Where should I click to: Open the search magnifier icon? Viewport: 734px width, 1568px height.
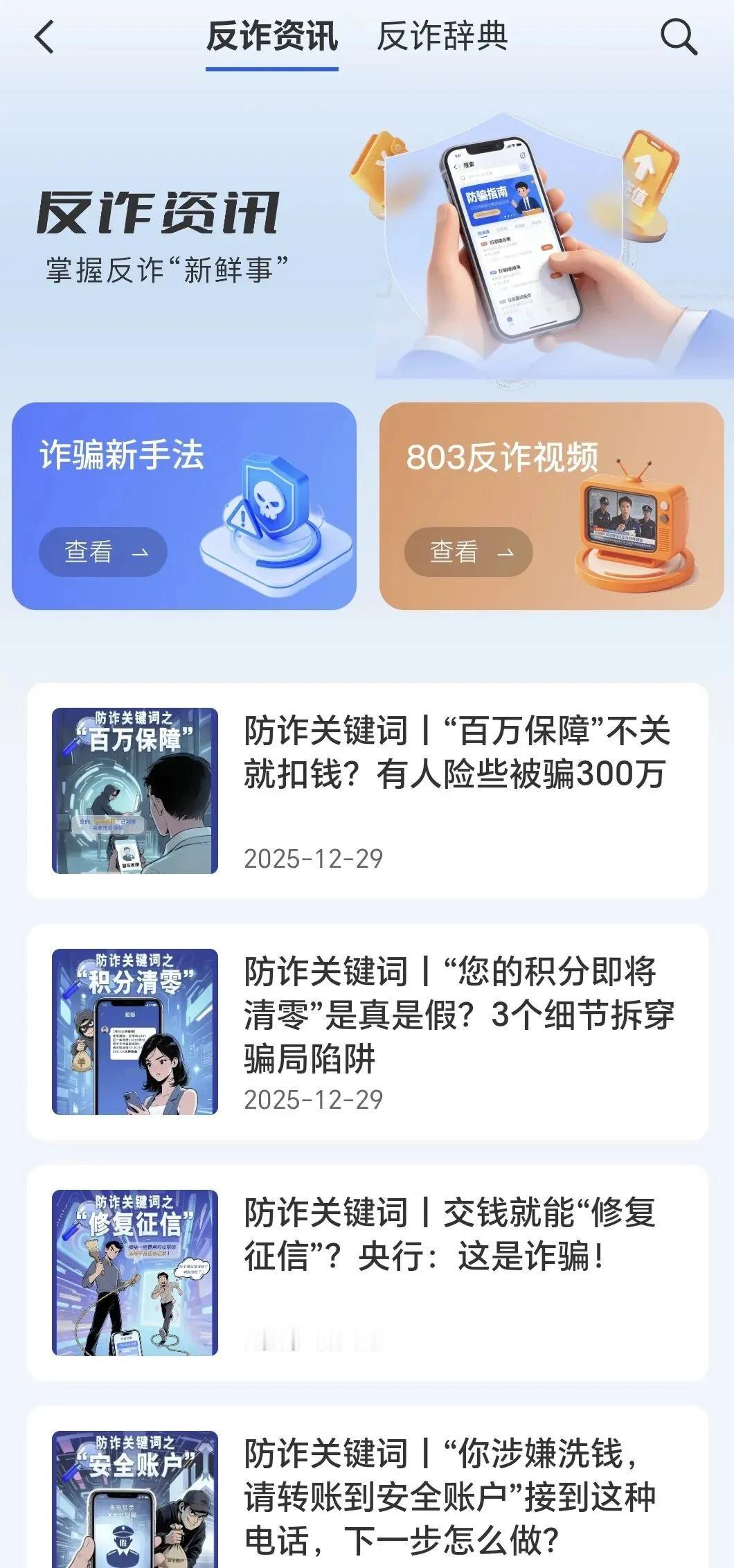(678, 37)
